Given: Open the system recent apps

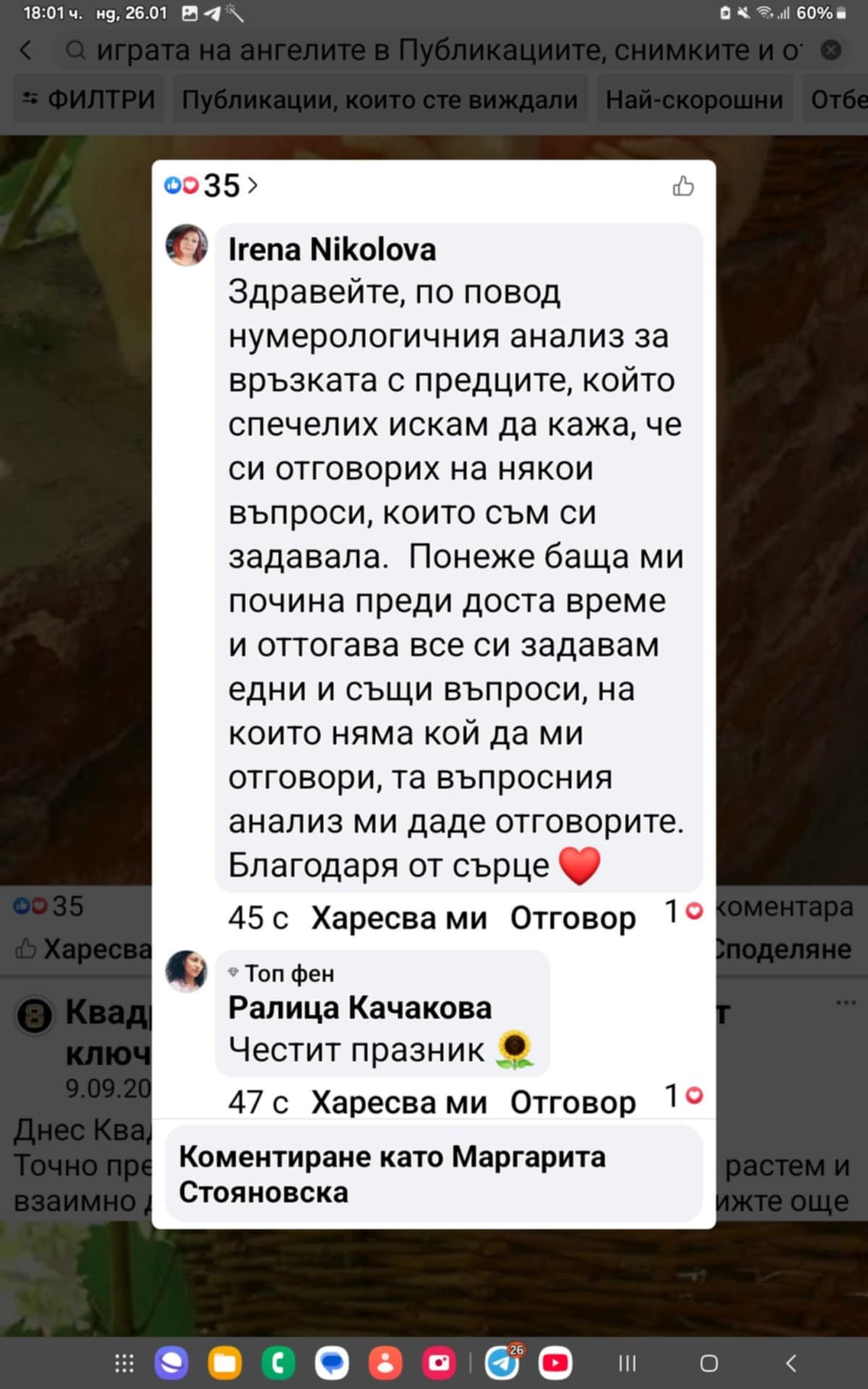Looking at the screenshot, I should pos(627,1364).
